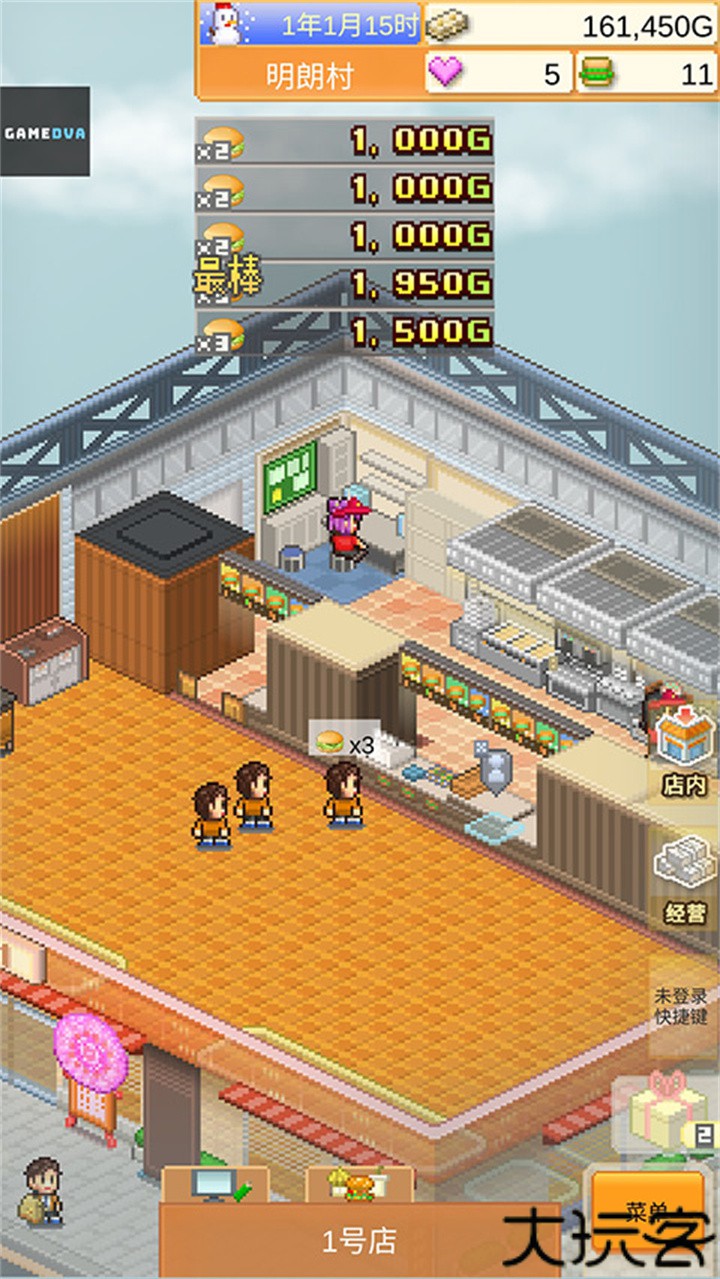Select the burger icon tab above 1号店

click(x=359, y=1186)
